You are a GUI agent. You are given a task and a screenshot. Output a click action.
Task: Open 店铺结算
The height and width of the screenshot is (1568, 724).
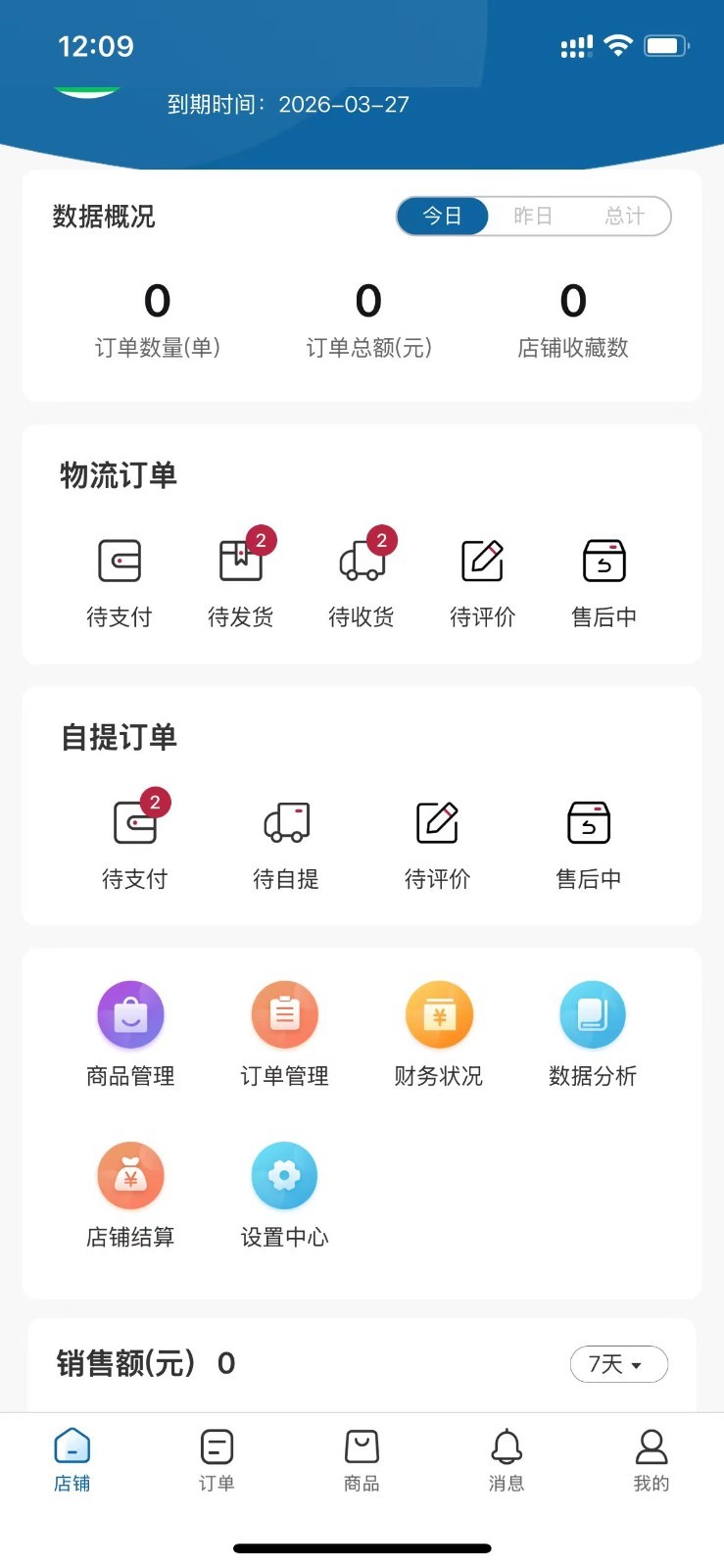point(130,1195)
